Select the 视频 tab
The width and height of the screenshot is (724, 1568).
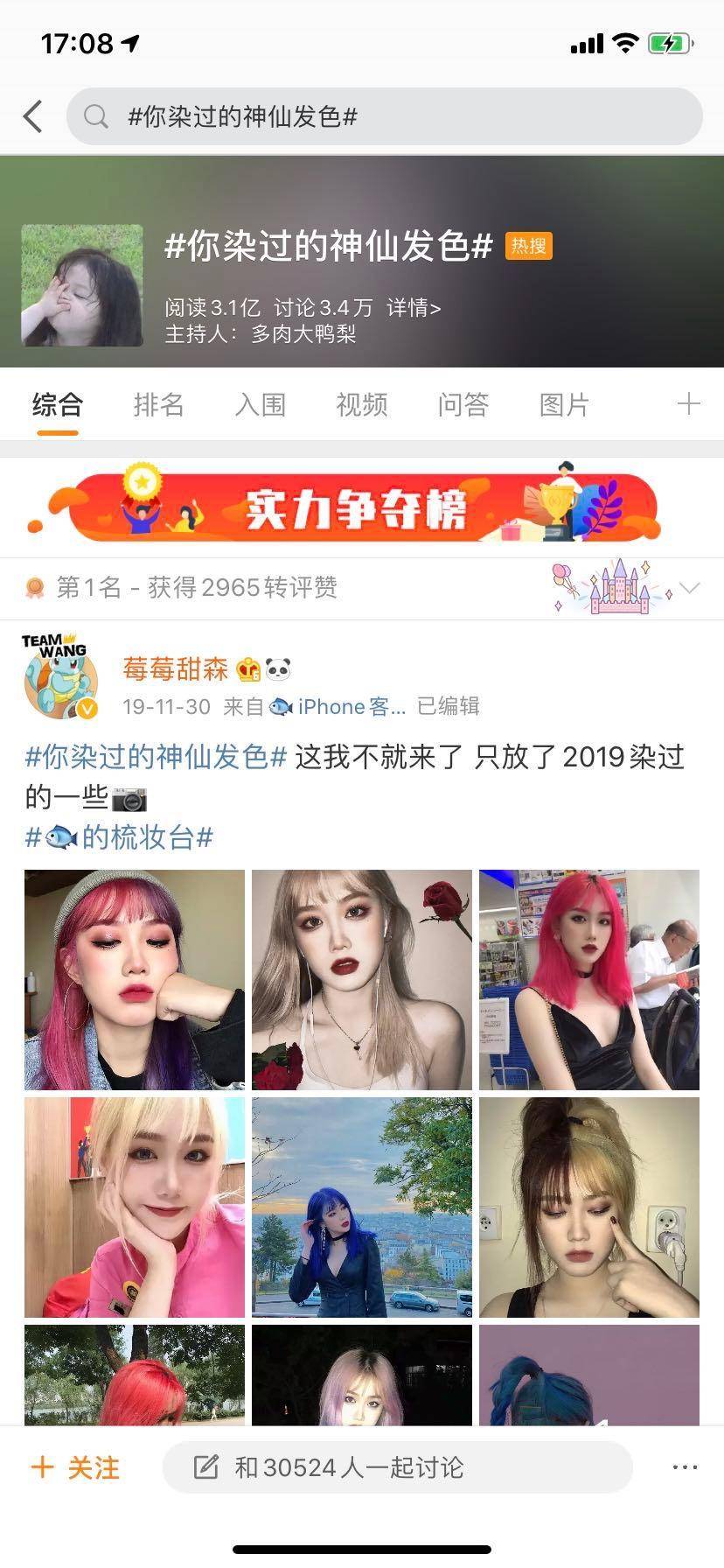pos(361,404)
